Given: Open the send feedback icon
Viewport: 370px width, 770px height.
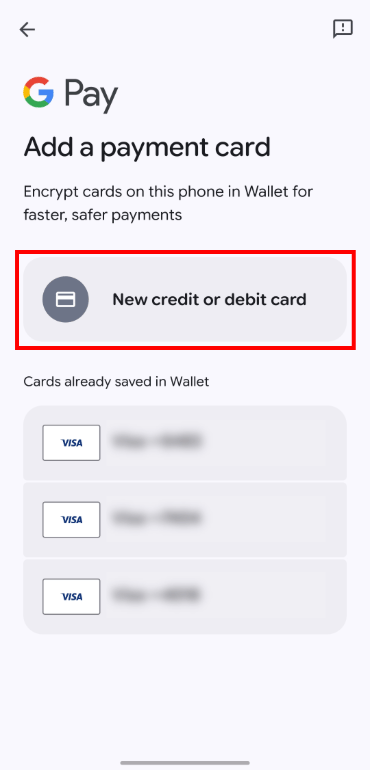Looking at the screenshot, I should tap(342, 29).
